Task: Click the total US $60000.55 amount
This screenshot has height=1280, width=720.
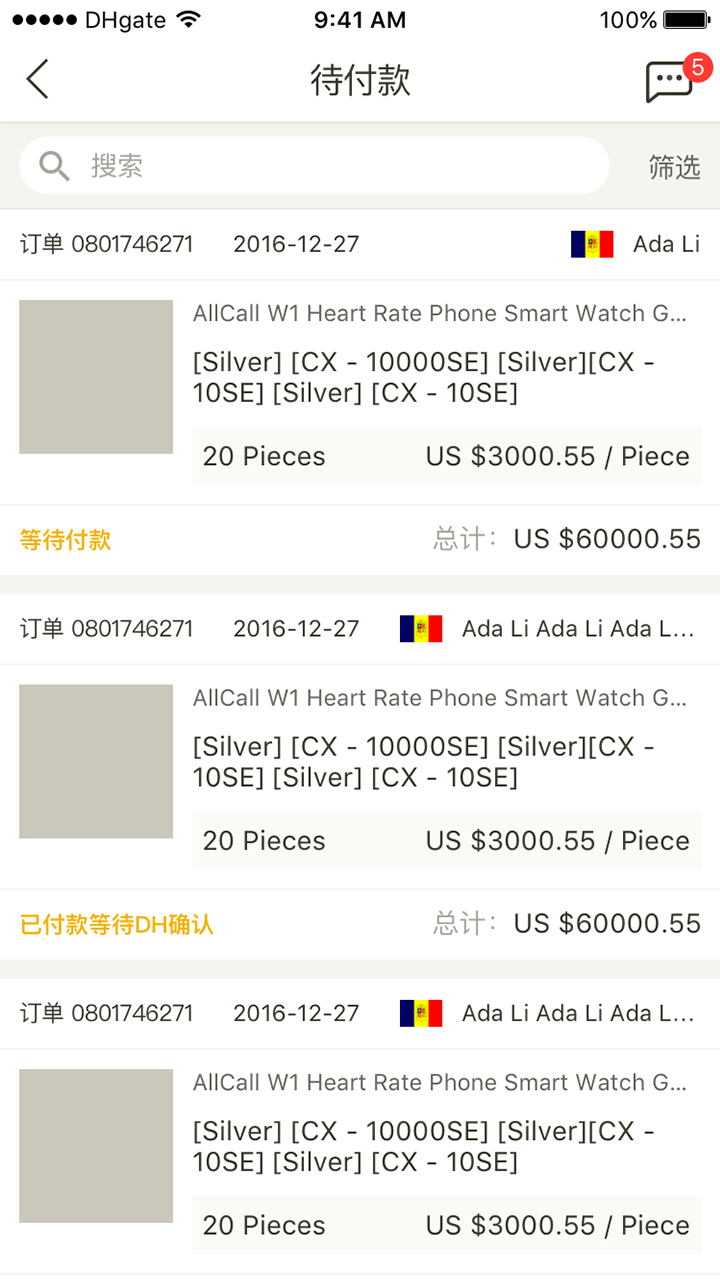Action: pyautogui.click(x=607, y=538)
